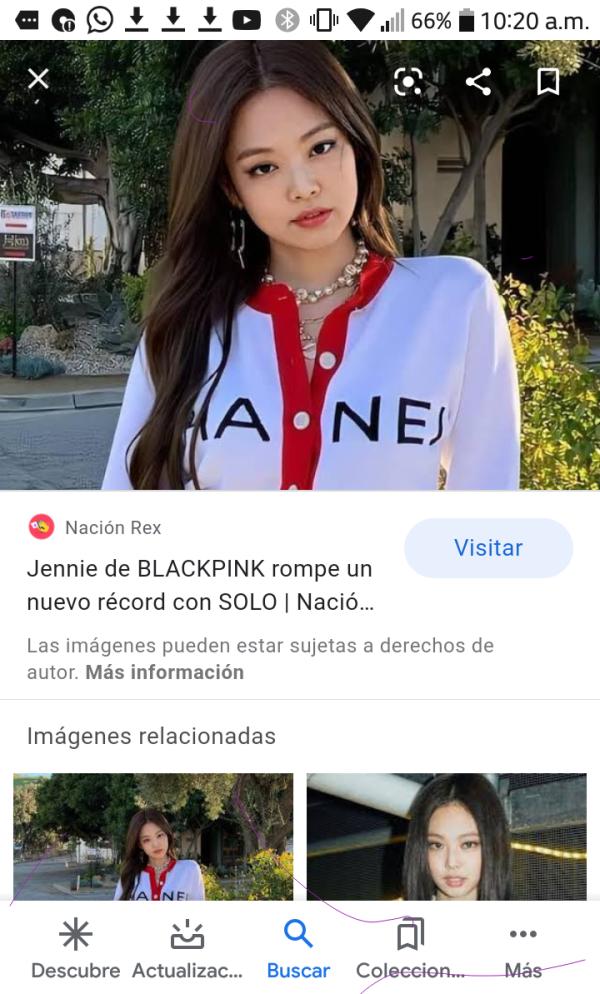Image resolution: width=600 pixels, height=994 pixels.
Task: Select the Buscar tab
Action: coord(298,949)
